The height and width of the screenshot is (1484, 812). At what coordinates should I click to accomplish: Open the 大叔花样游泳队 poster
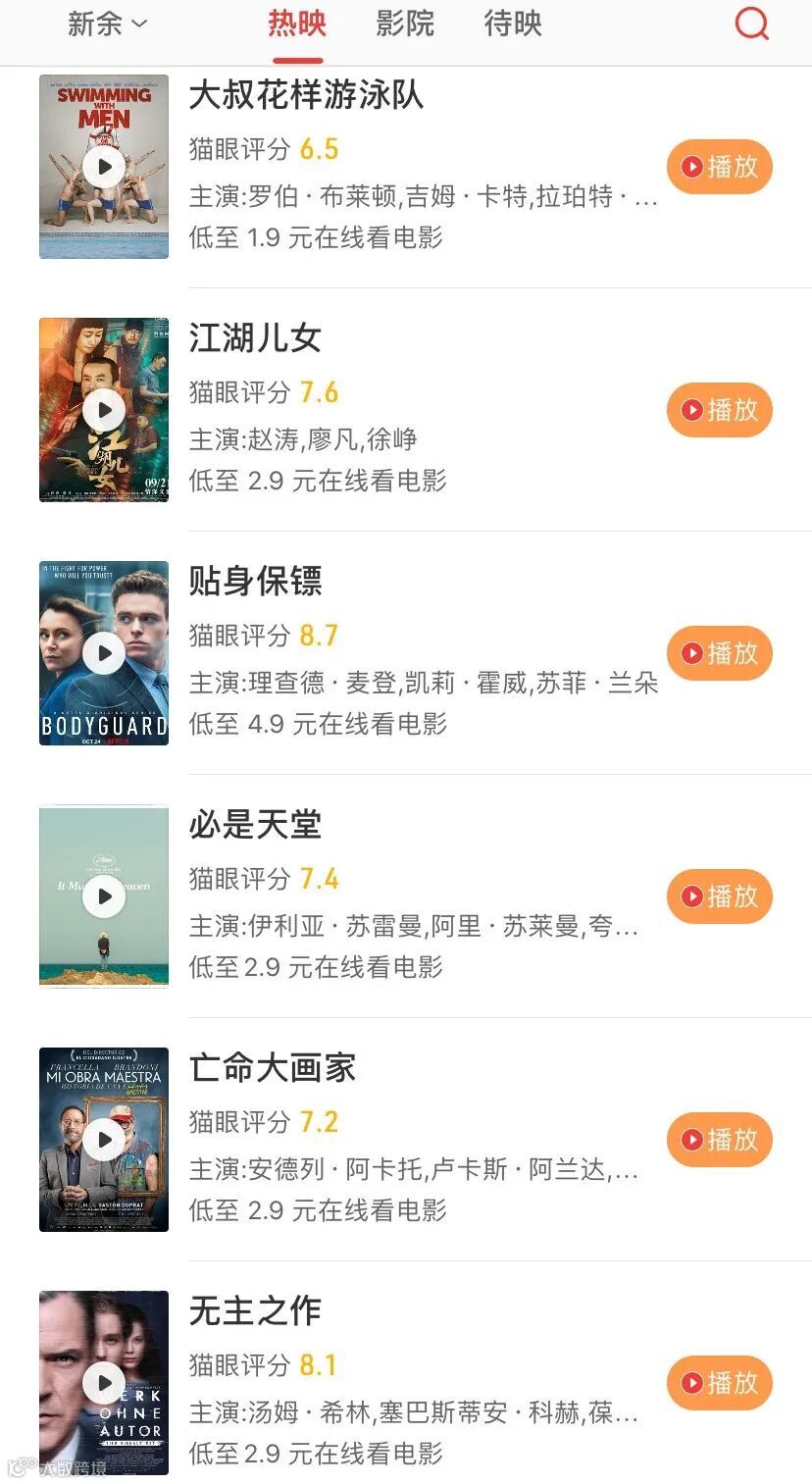pyautogui.click(x=104, y=167)
